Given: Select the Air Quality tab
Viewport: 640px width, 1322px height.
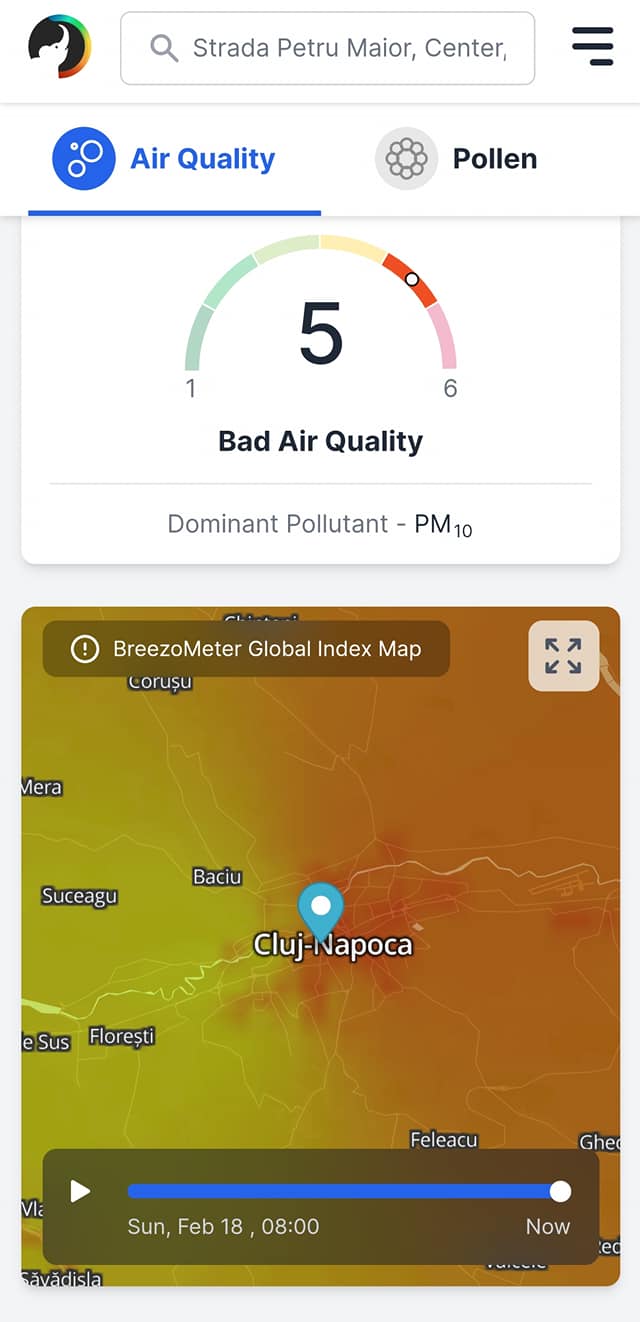Looking at the screenshot, I should (165, 159).
